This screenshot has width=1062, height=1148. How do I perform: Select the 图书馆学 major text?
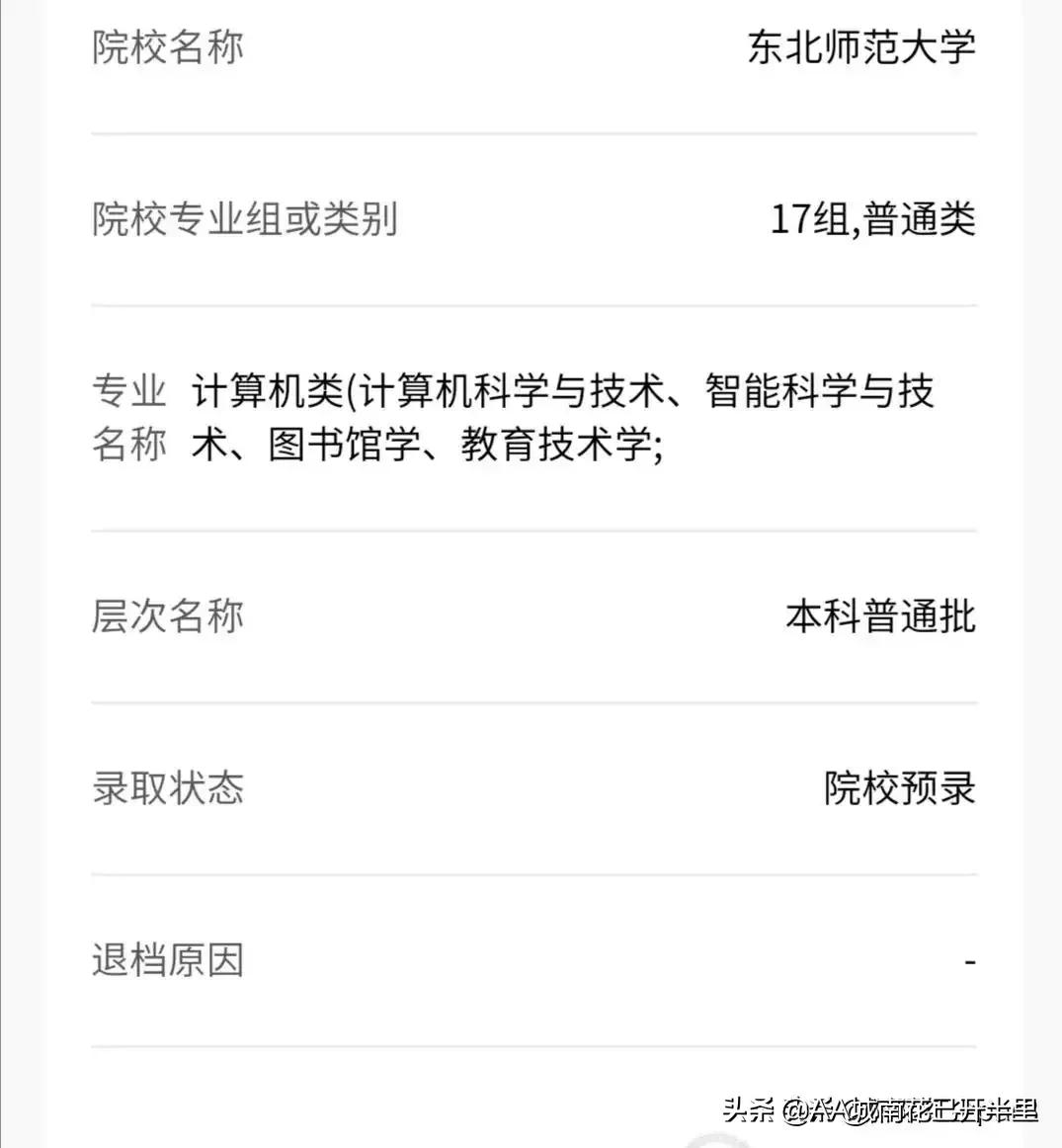click(336, 448)
